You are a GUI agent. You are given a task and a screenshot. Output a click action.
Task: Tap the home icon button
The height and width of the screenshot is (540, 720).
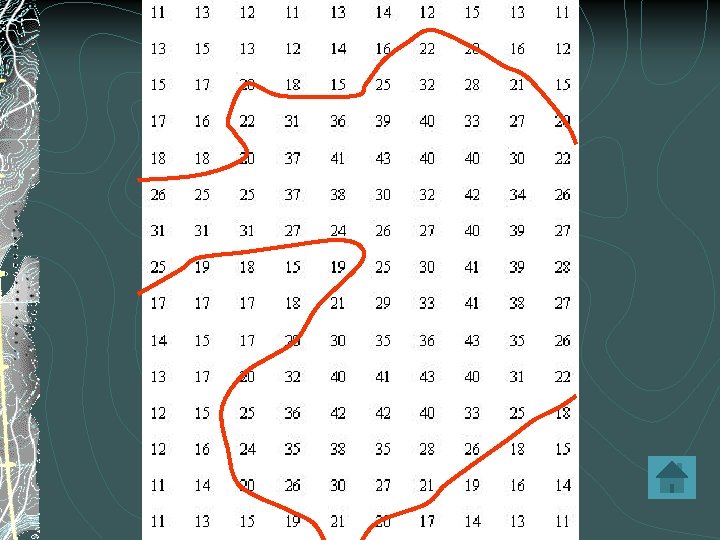click(672, 478)
